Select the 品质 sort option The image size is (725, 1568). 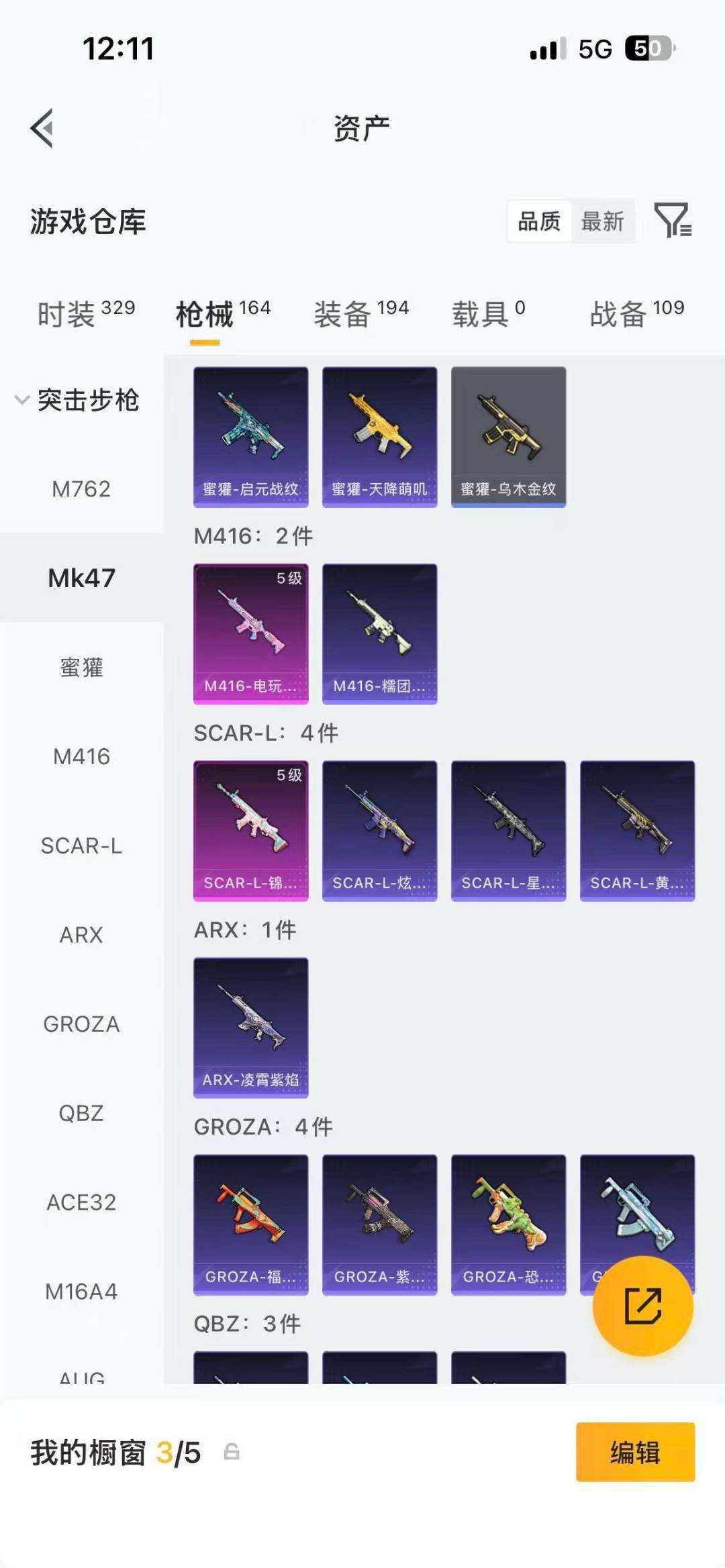(x=539, y=221)
